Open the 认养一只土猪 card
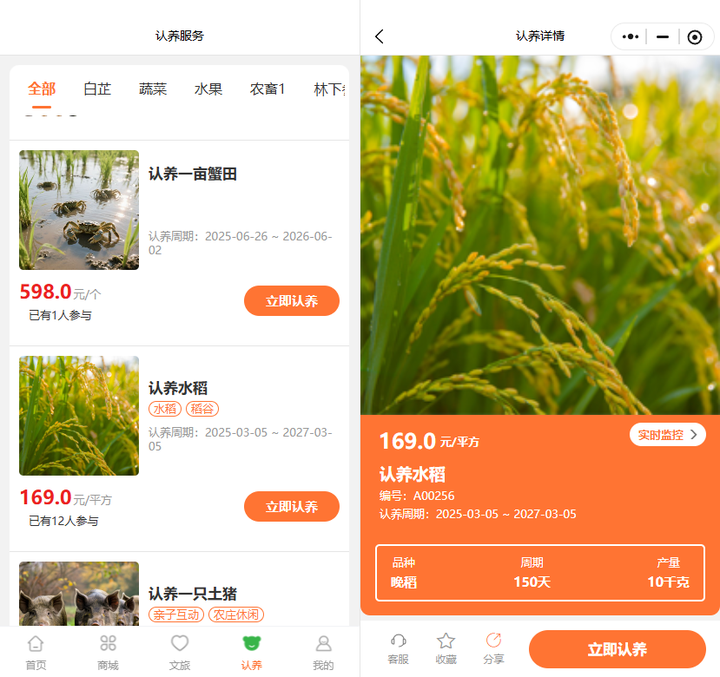The height and width of the screenshot is (677, 720). [x=193, y=593]
